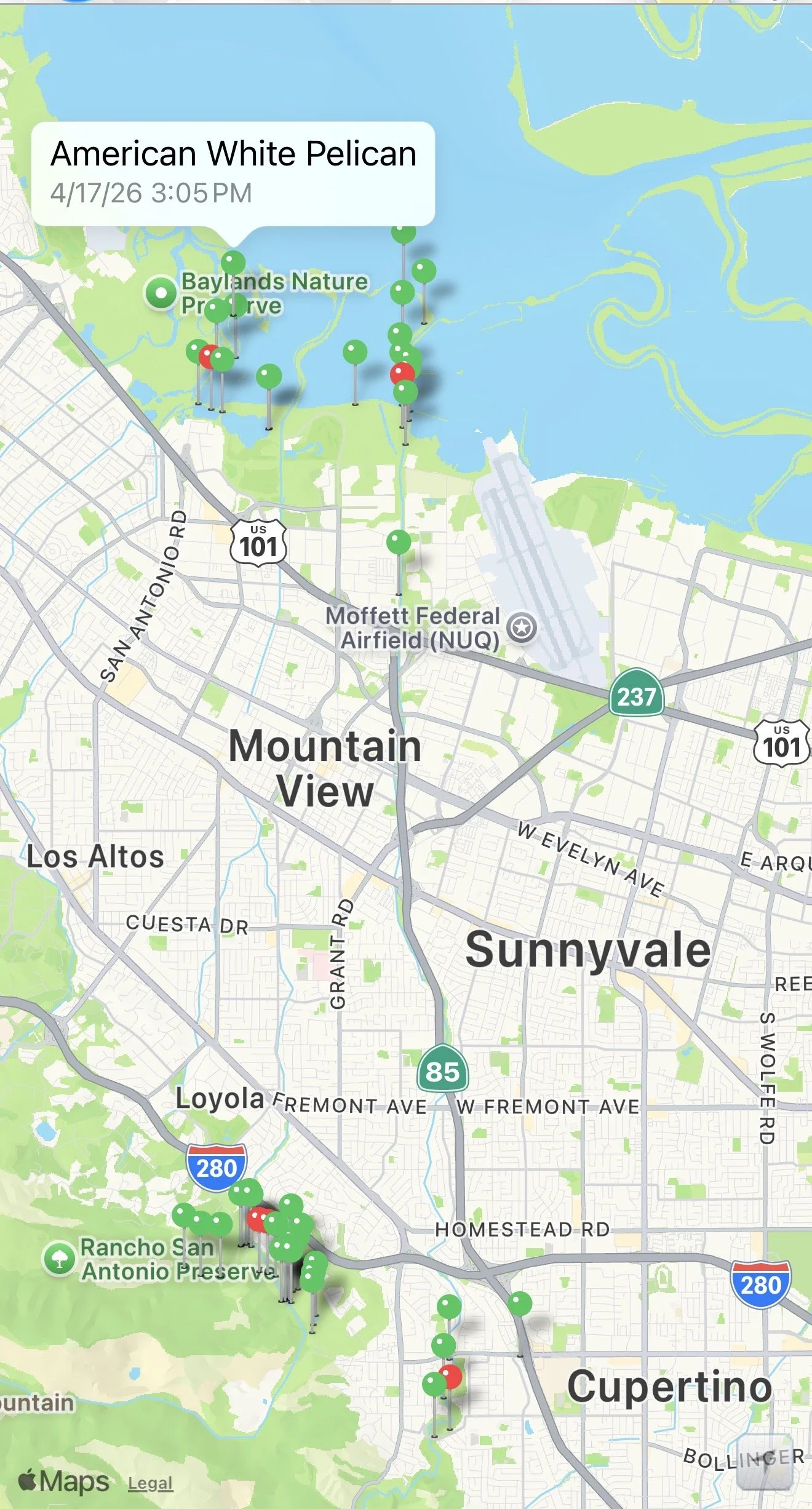
Task: Tap the red pin near Cupertino
Action: [450, 1376]
